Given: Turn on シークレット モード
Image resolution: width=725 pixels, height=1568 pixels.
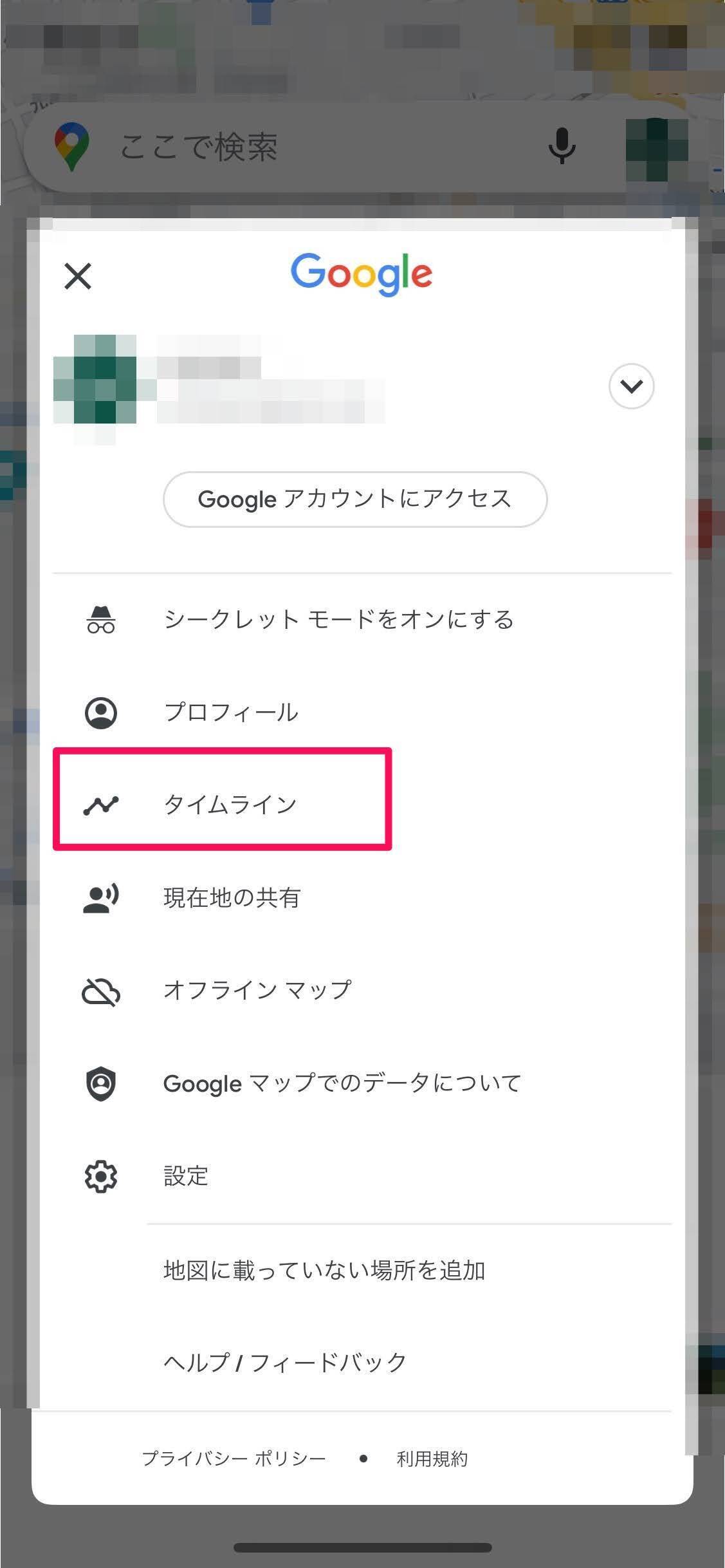Looking at the screenshot, I should 338,620.
